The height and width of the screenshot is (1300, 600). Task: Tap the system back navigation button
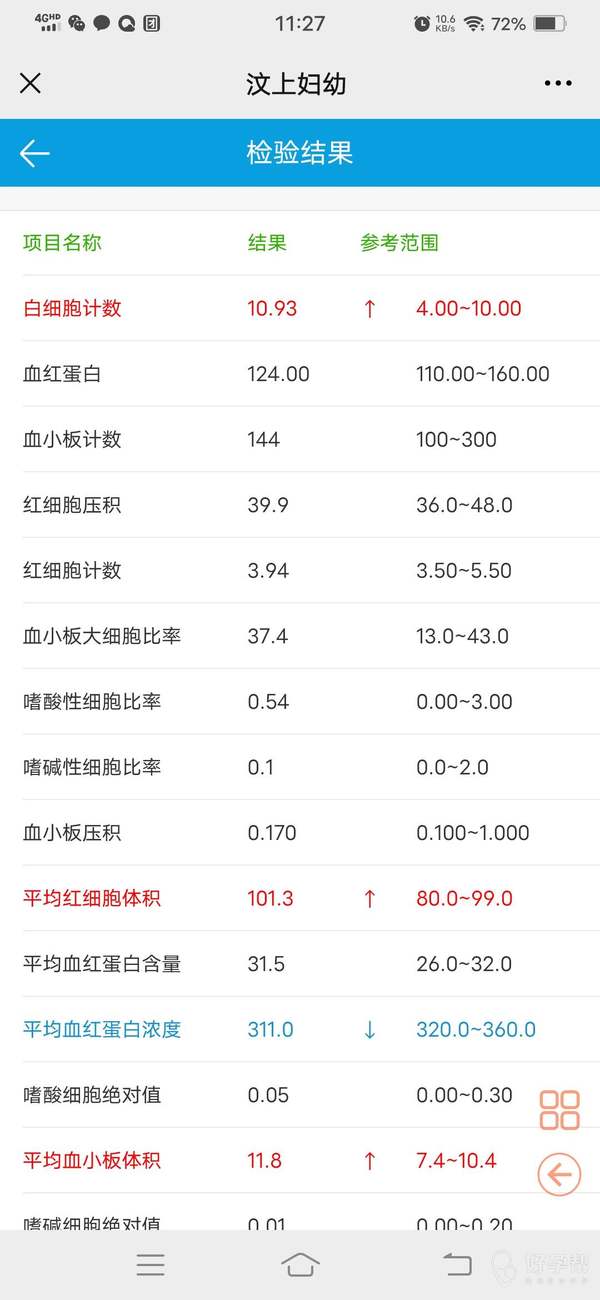tap(457, 1265)
